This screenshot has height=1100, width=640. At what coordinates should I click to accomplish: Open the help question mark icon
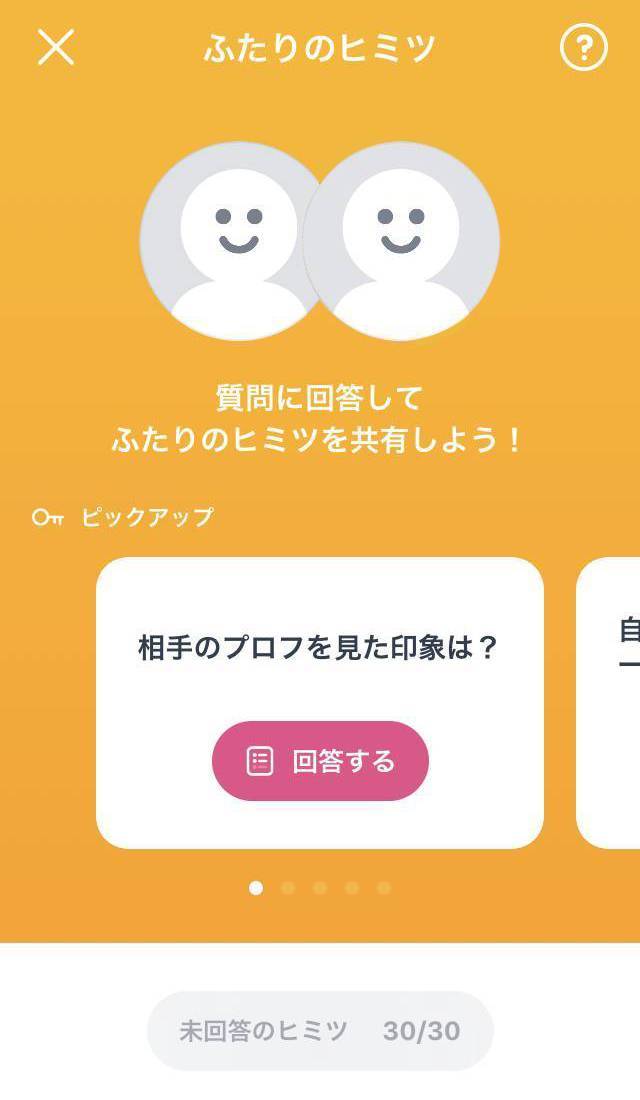click(x=583, y=47)
